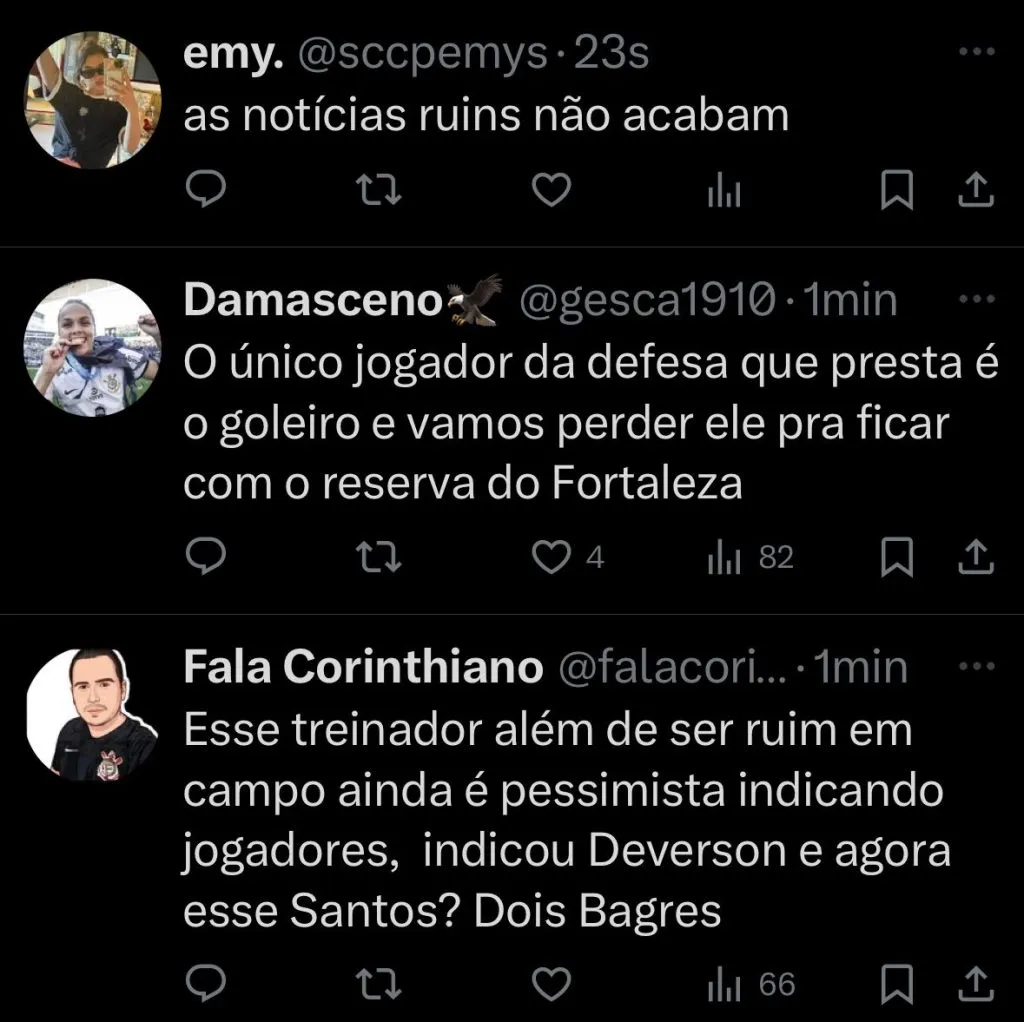Viewport: 1024px width, 1022px height.
Task: Like Damasceno's tweet about the goleiro
Action: click(x=551, y=558)
